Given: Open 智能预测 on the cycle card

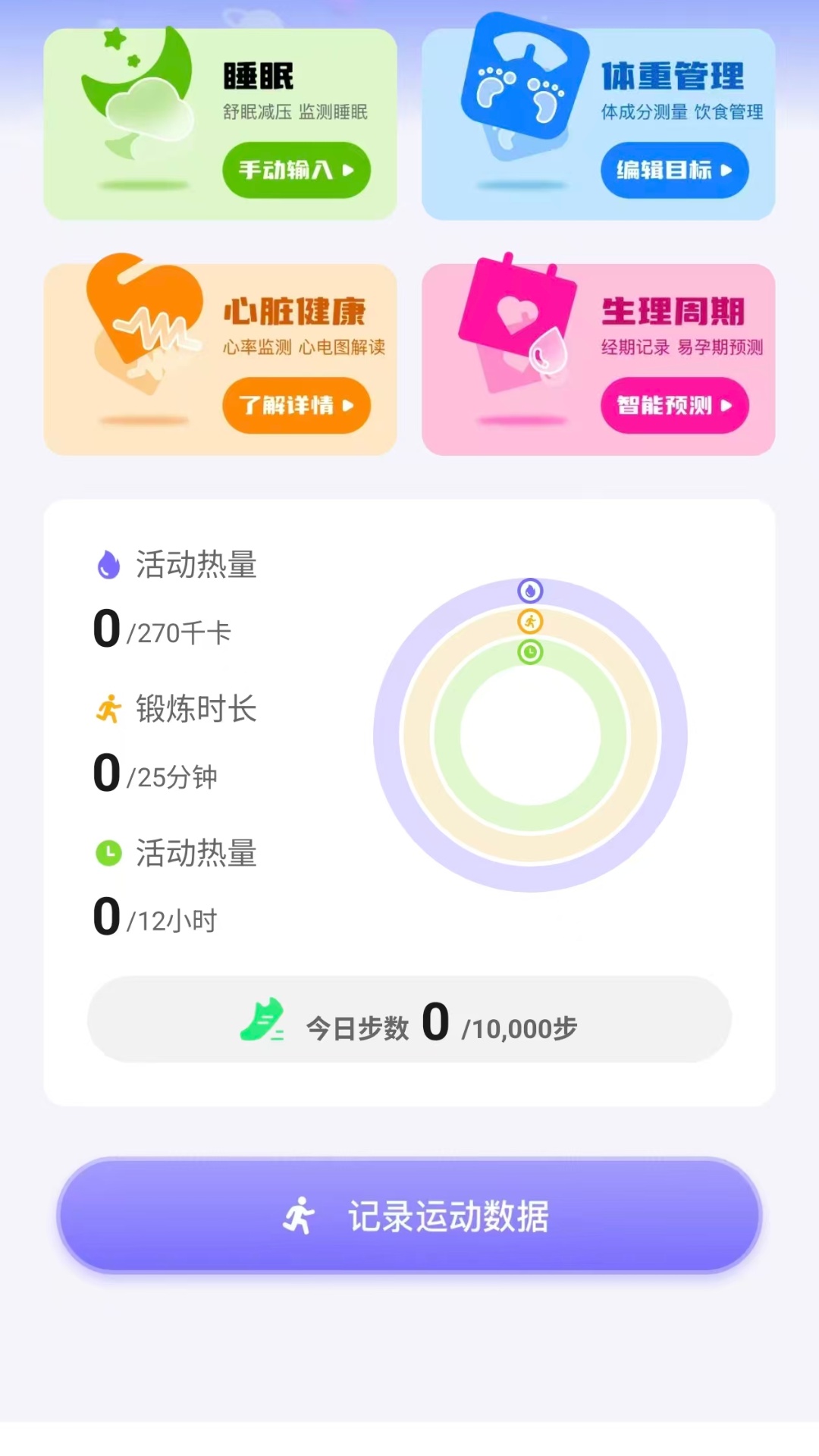Looking at the screenshot, I should click(673, 406).
